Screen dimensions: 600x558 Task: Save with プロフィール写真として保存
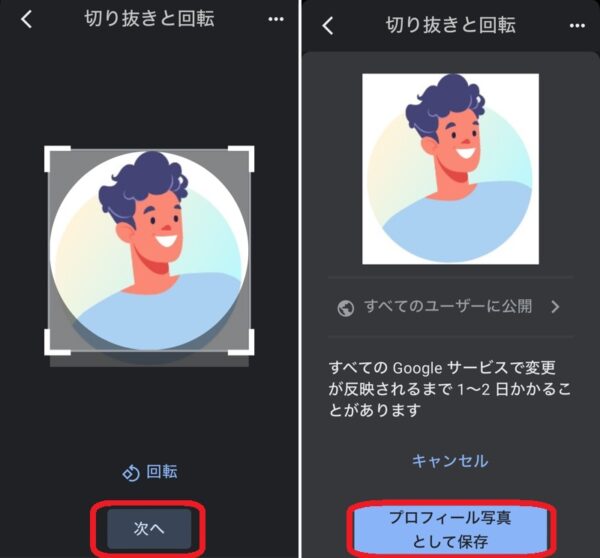click(x=449, y=529)
